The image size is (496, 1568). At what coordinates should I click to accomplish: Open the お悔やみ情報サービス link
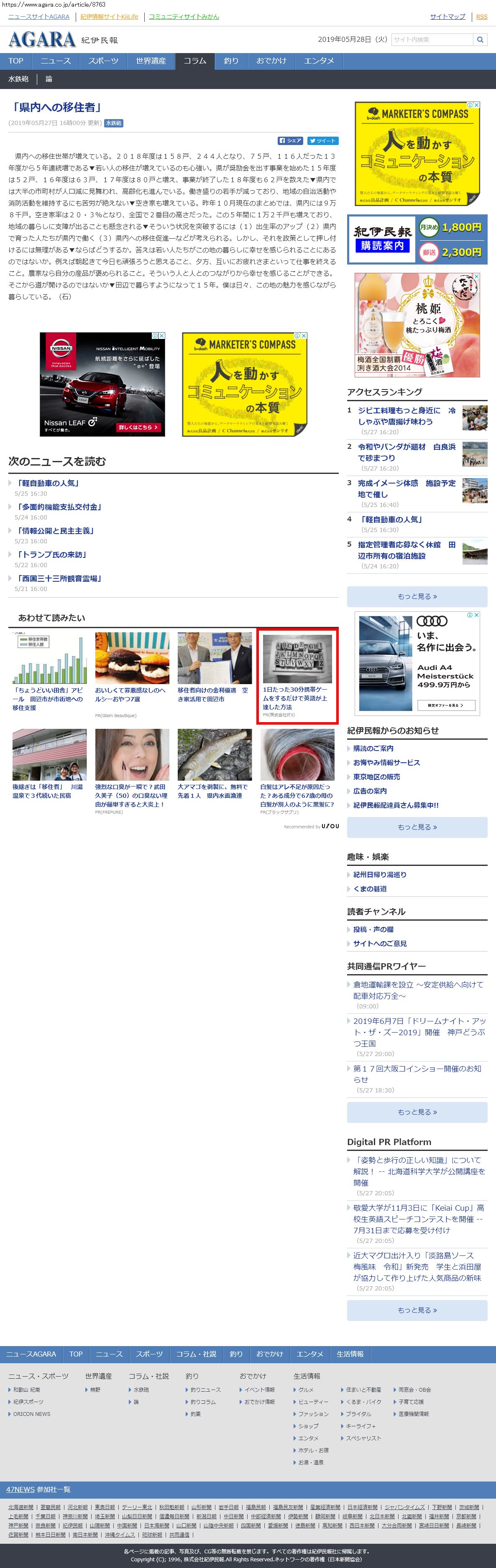386,763
